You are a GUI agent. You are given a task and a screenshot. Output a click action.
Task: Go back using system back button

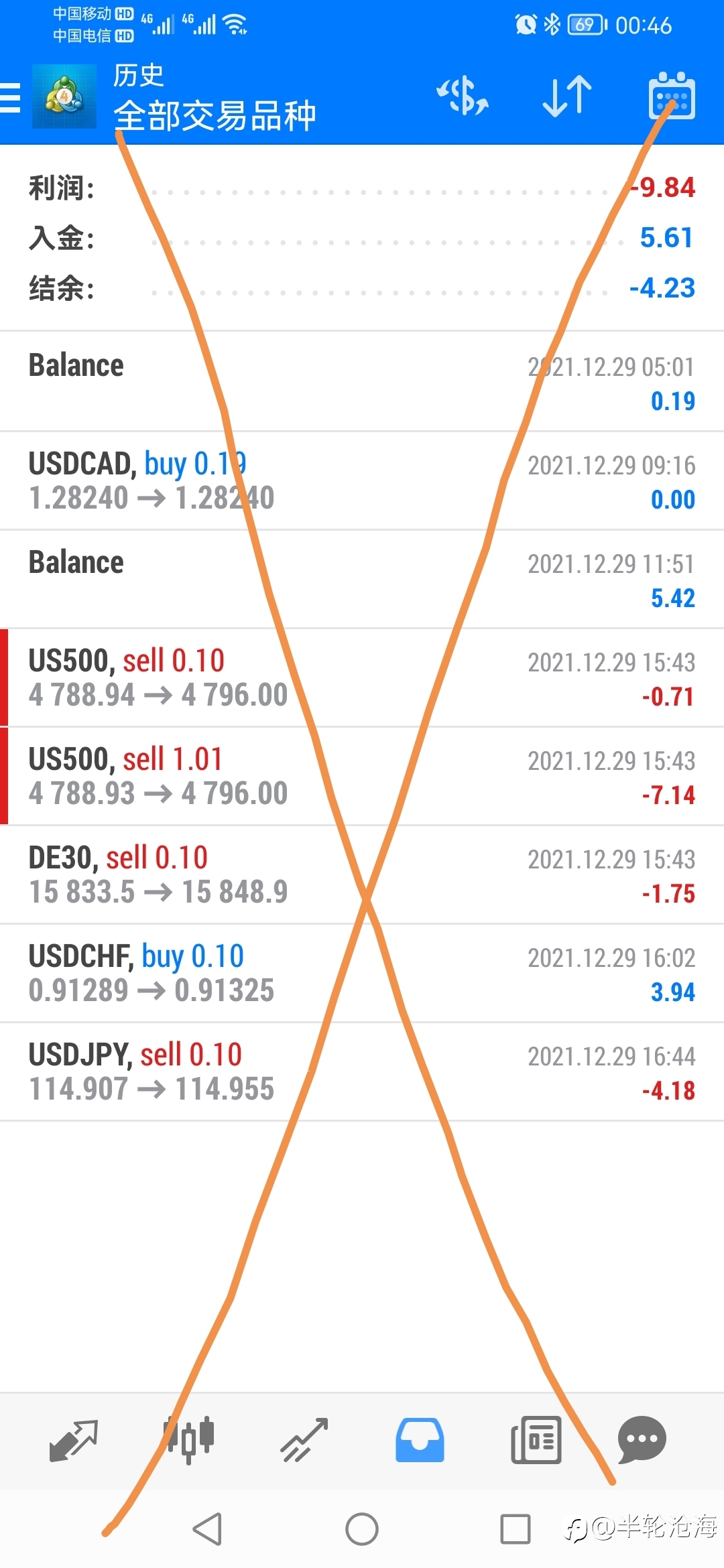pyautogui.click(x=207, y=1529)
